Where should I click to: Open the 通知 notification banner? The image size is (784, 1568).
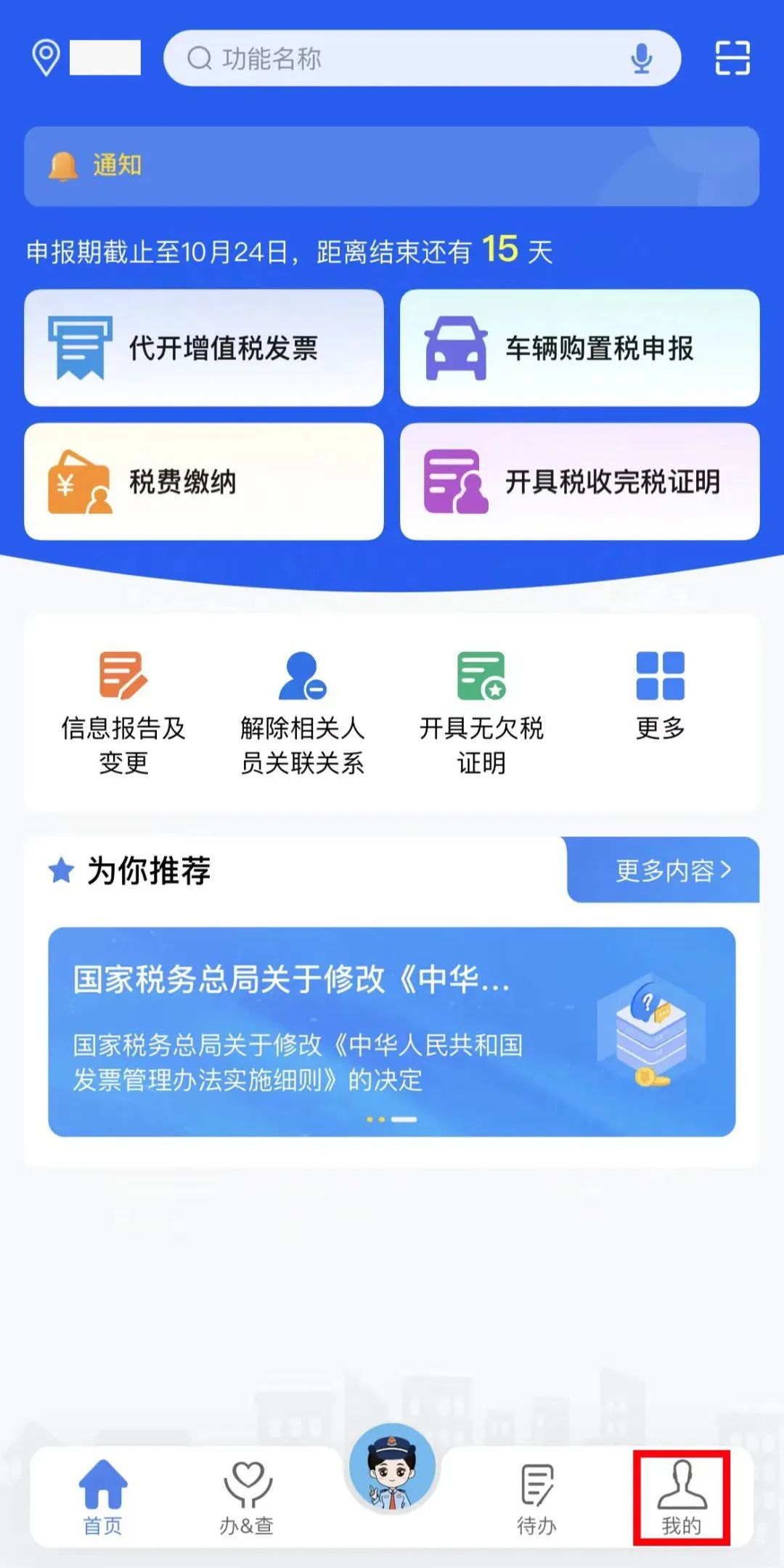click(x=392, y=166)
